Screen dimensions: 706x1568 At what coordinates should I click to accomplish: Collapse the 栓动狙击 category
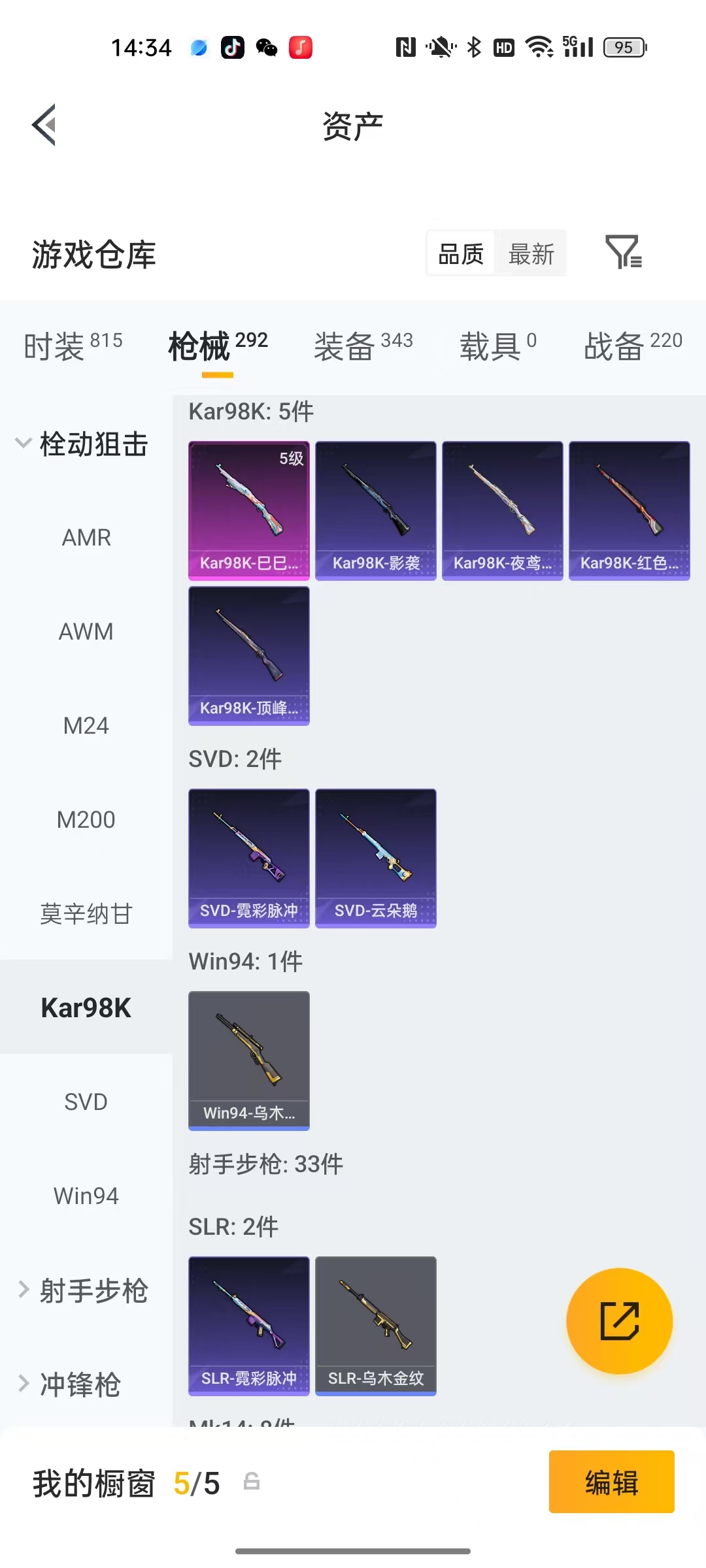[x=82, y=444]
